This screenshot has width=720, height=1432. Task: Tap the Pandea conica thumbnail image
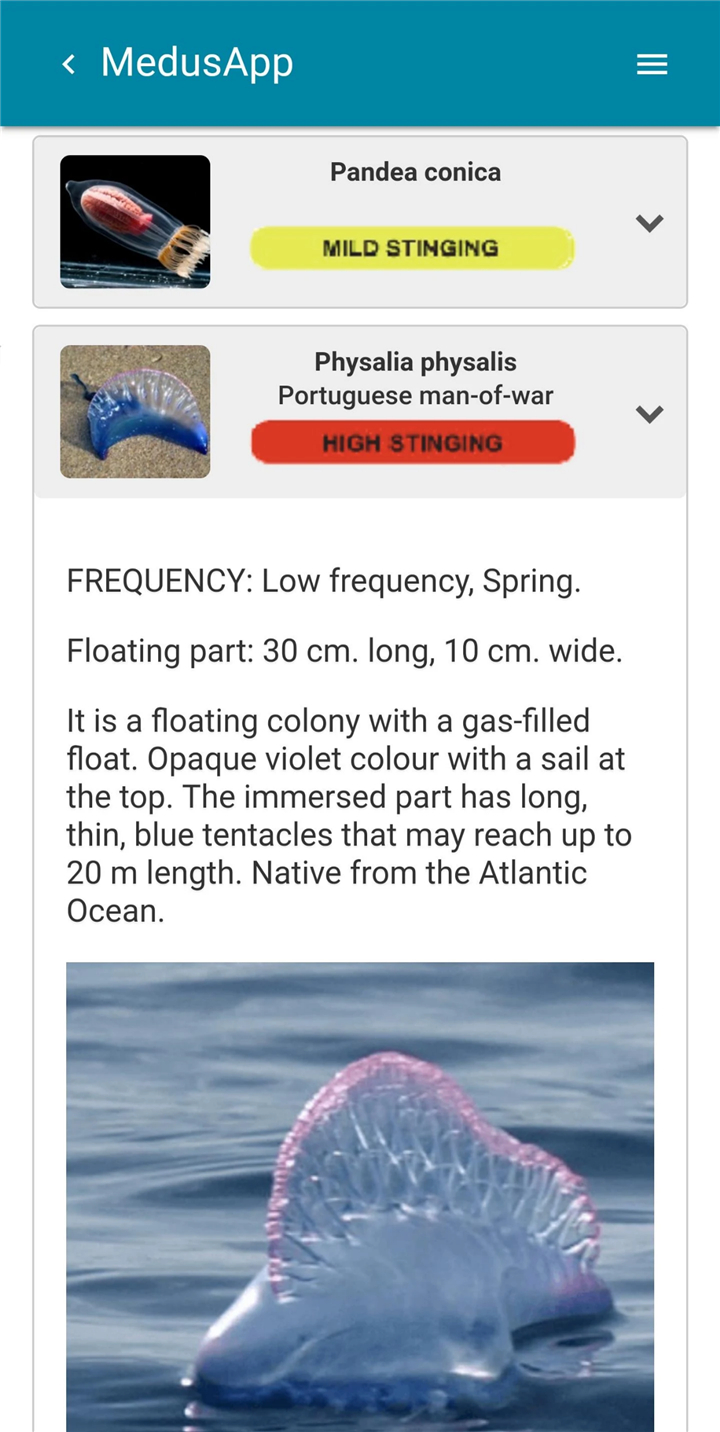pyautogui.click(x=135, y=222)
